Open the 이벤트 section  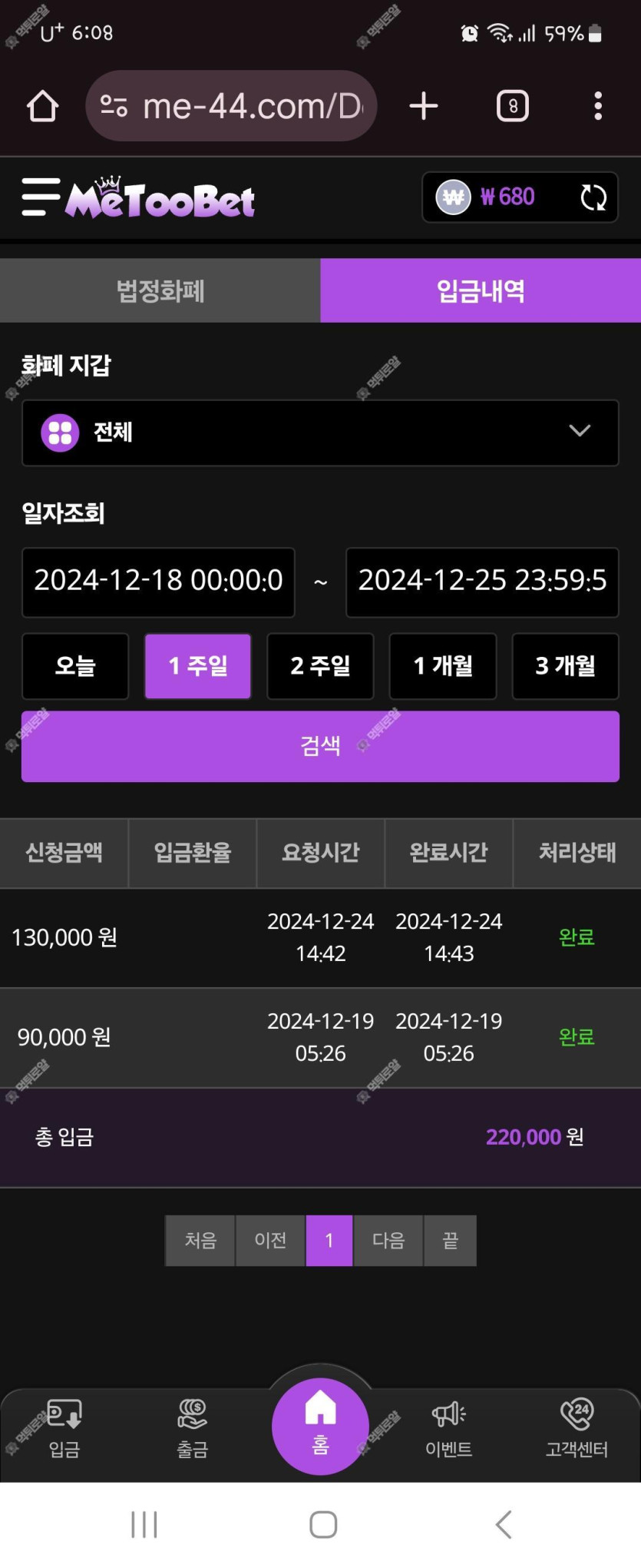pyautogui.click(x=449, y=1429)
